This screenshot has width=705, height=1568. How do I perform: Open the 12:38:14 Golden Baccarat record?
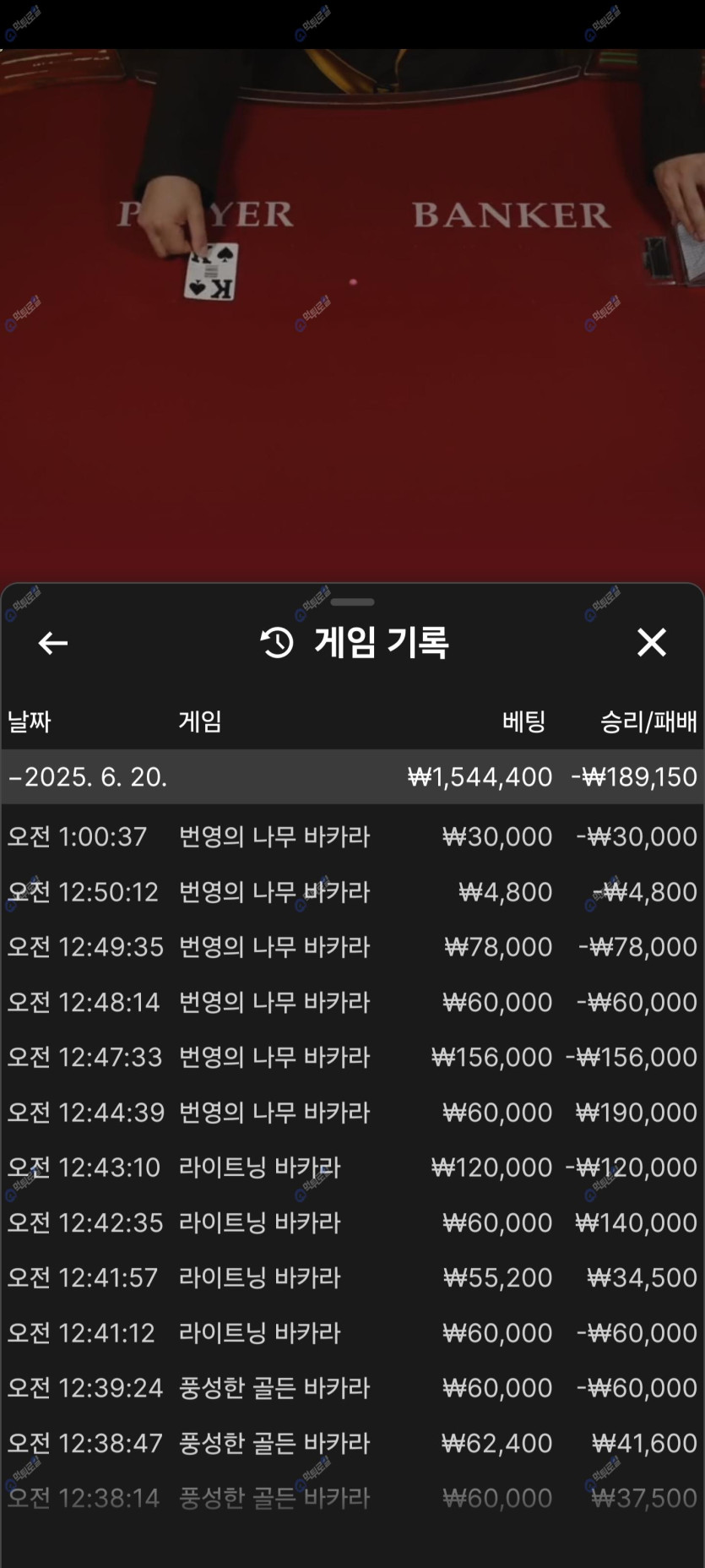coord(352,1498)
